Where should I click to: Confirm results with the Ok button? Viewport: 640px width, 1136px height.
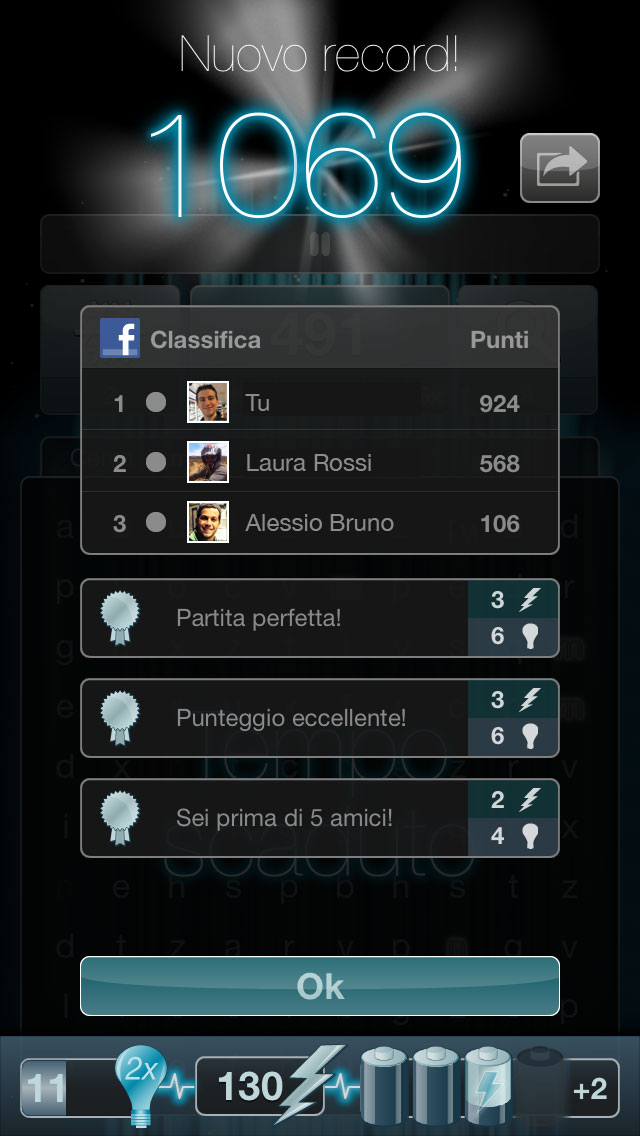click(x=320, y=986)
